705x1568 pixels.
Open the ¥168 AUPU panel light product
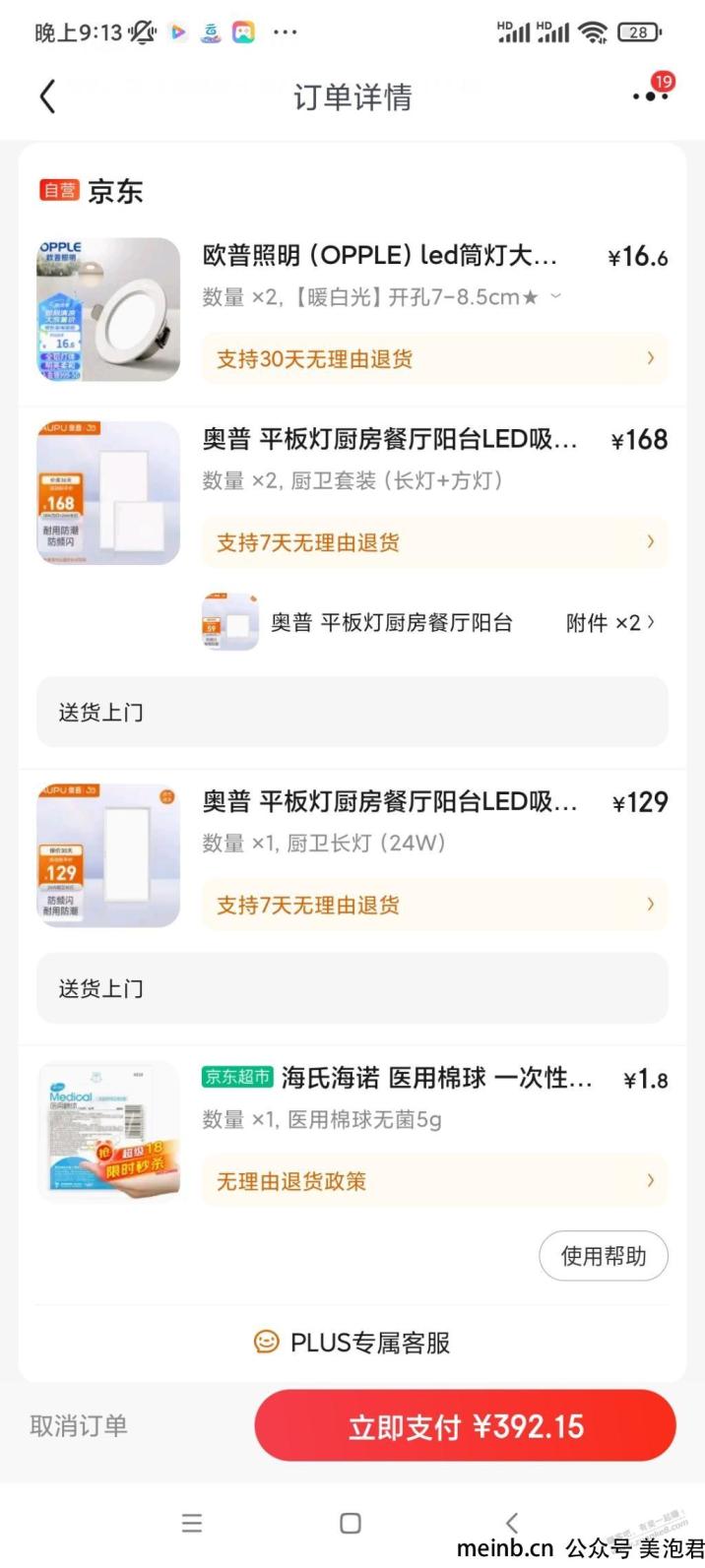click(389, 439)
